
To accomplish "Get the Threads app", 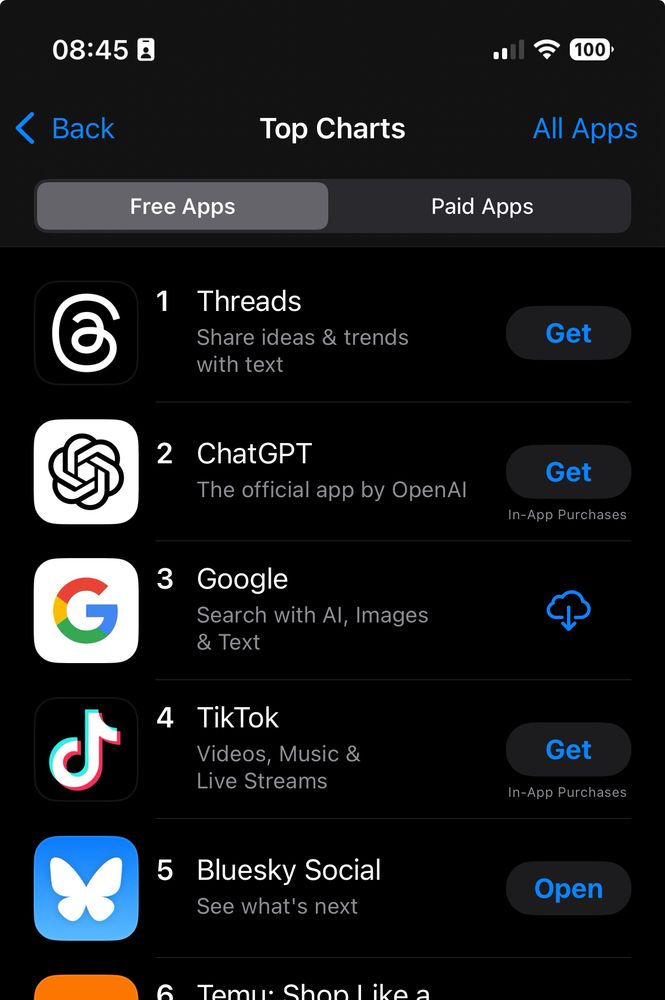I will (x=568, y=333).
